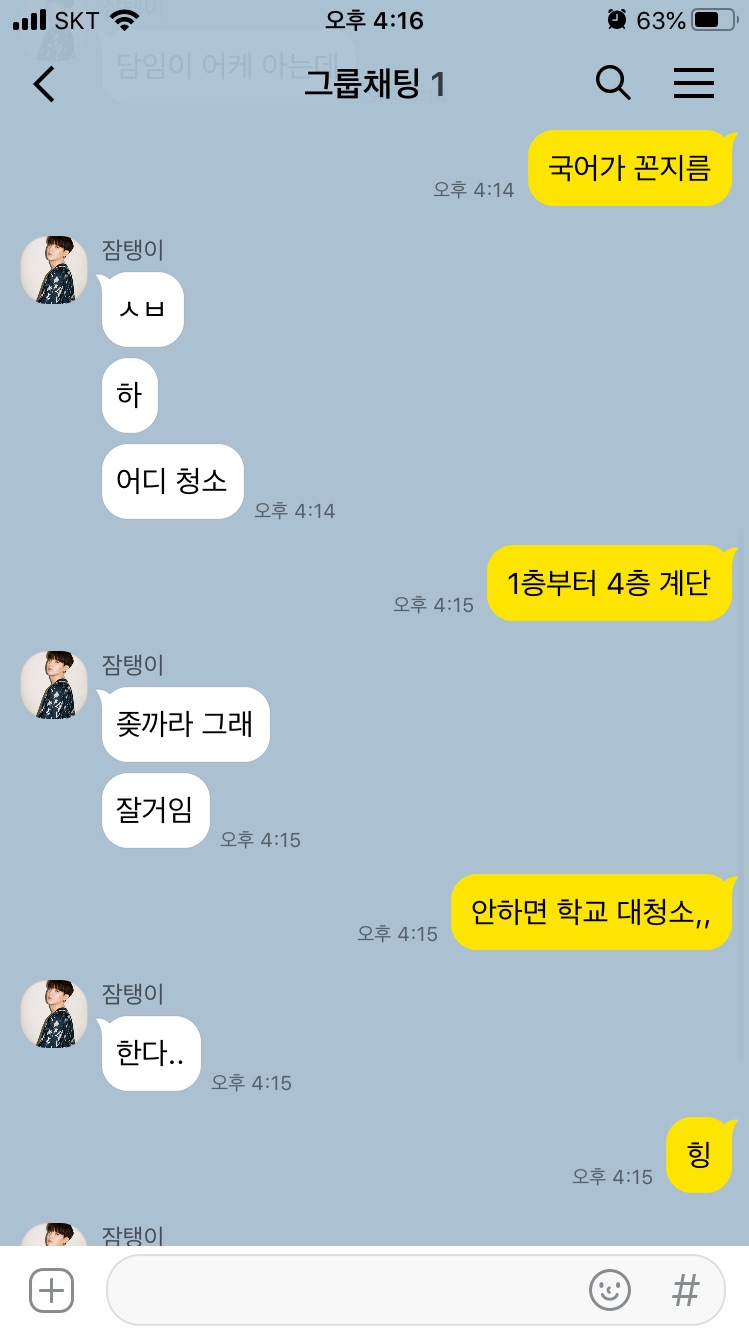This screenshot has height=1334, width=749.
Task: Open the chat room hamburger menu
Action: click(x=693, y=83)
